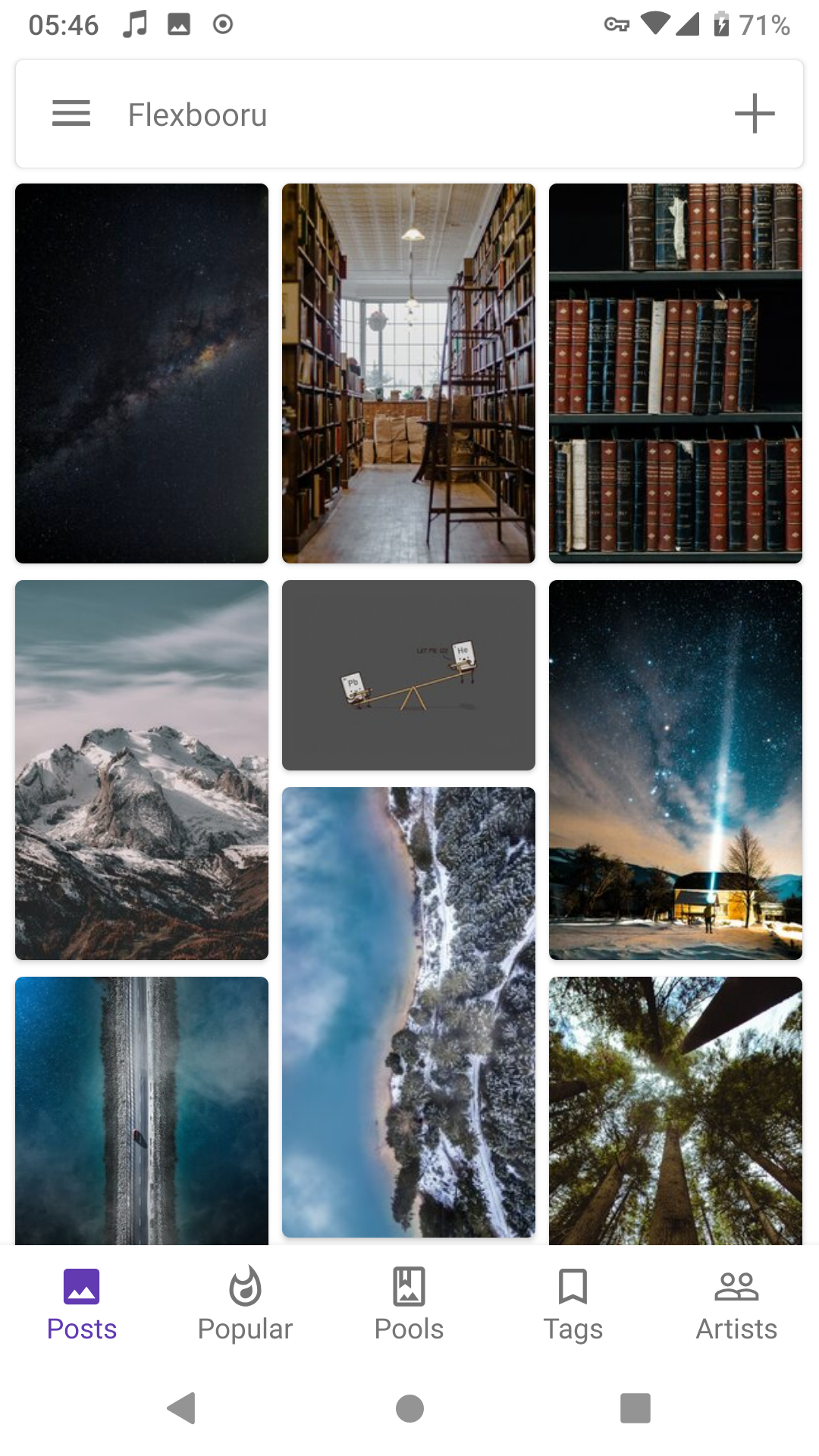Tap the Posts tab
The image size is (819, 1456).
(x=82, y=1304)
